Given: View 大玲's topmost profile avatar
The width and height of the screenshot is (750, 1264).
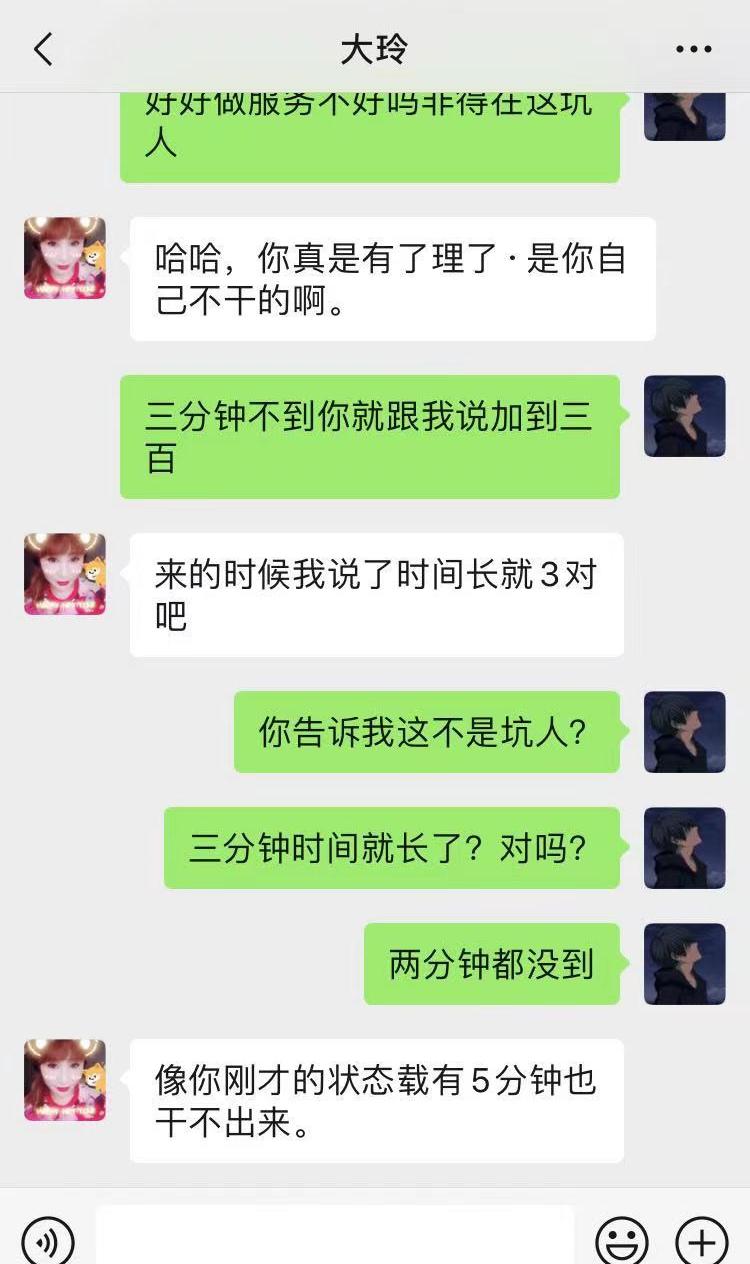Looking at the screenshot, I should coord(64,258).
